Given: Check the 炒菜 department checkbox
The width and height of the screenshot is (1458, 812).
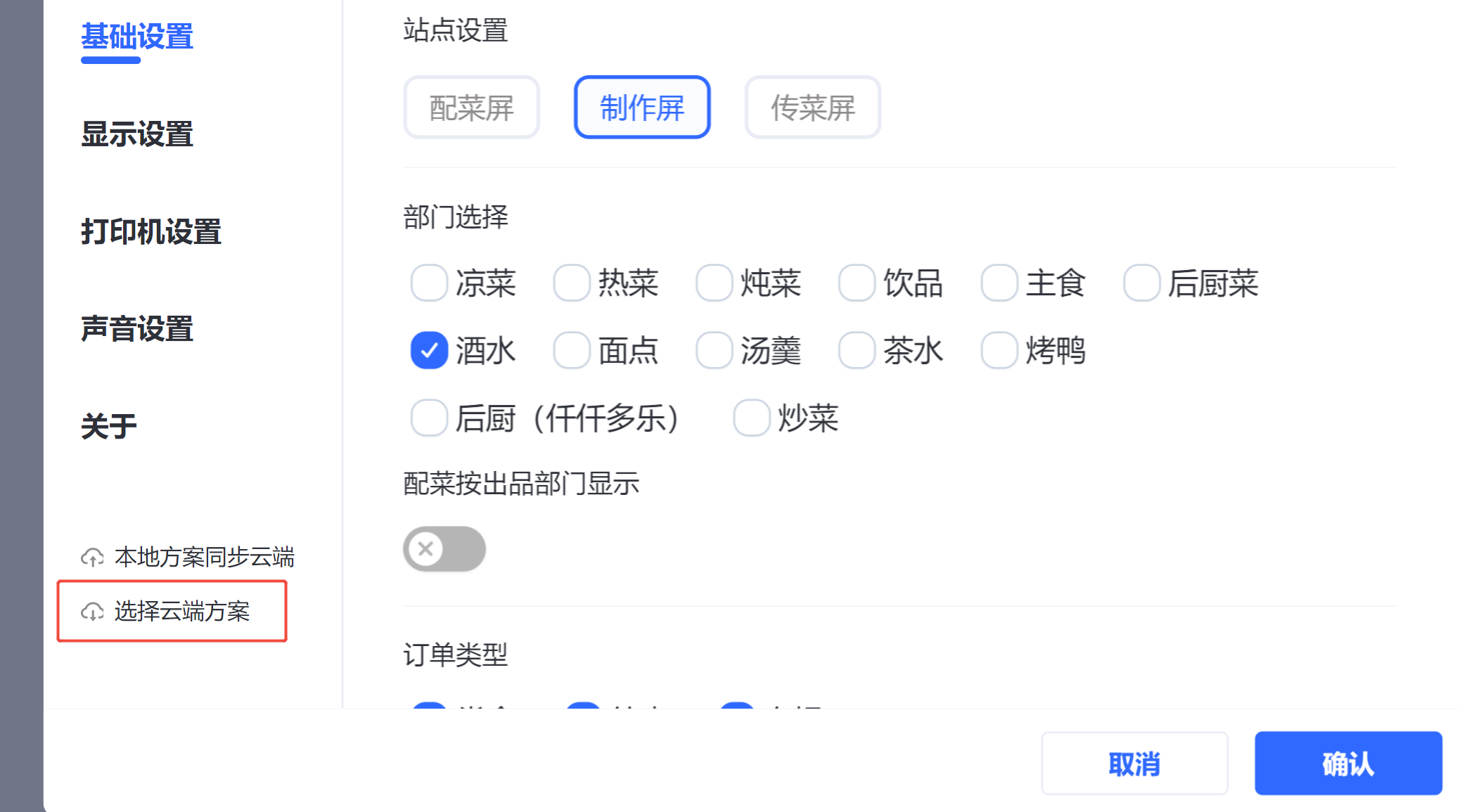Looking at the screenshot, I should tap(751, 418).
